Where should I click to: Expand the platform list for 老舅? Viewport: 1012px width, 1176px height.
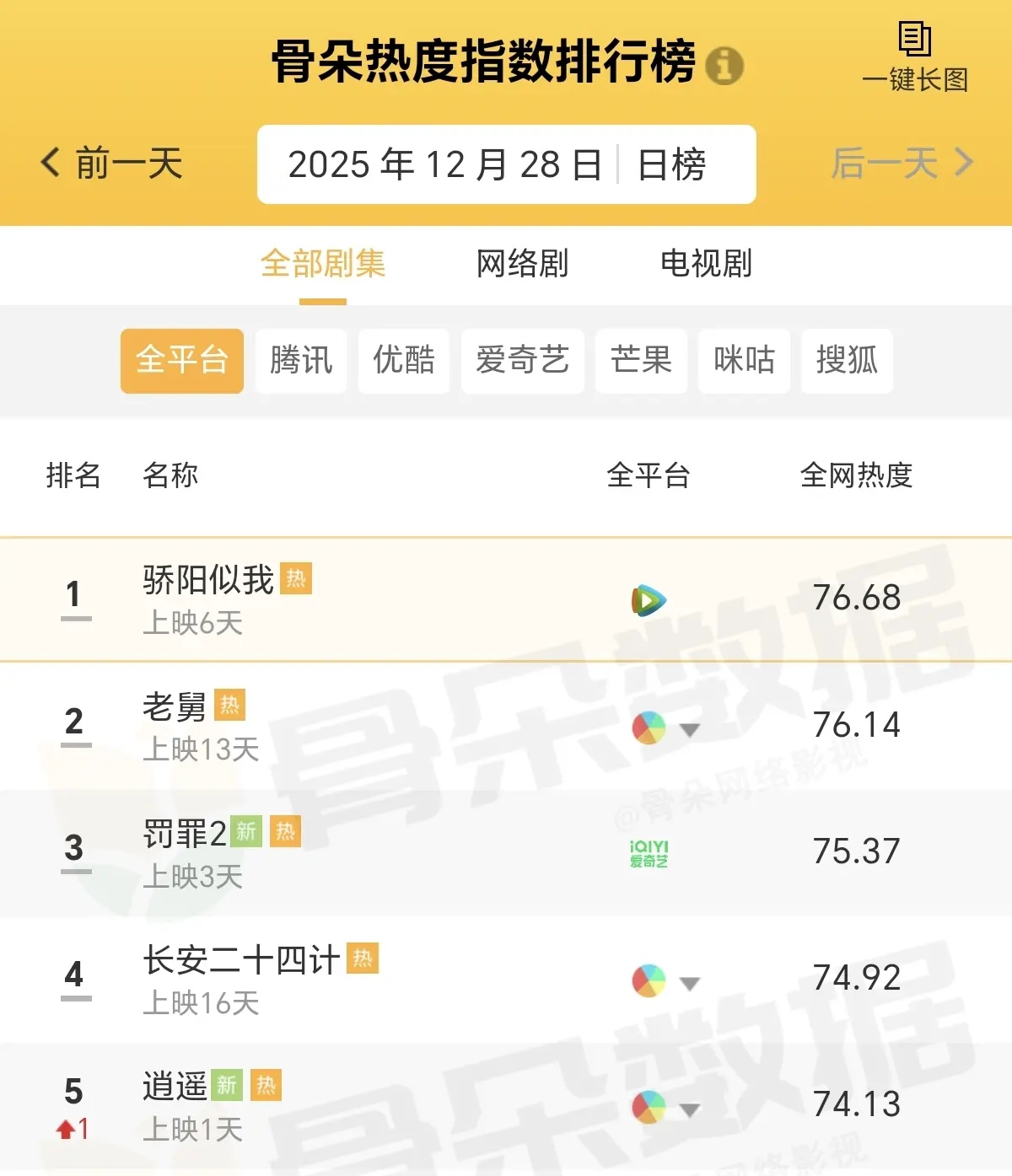(x=689, y=729)
